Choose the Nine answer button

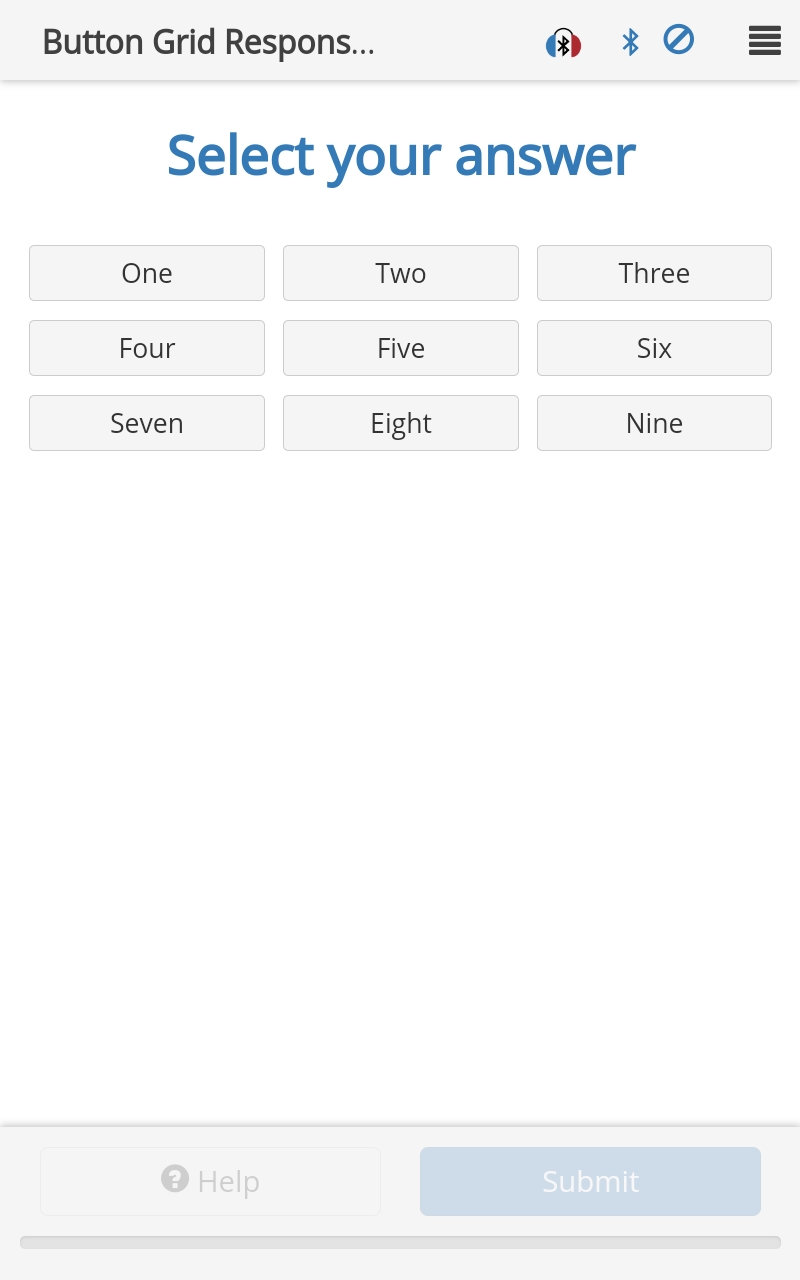click(654, 423)
